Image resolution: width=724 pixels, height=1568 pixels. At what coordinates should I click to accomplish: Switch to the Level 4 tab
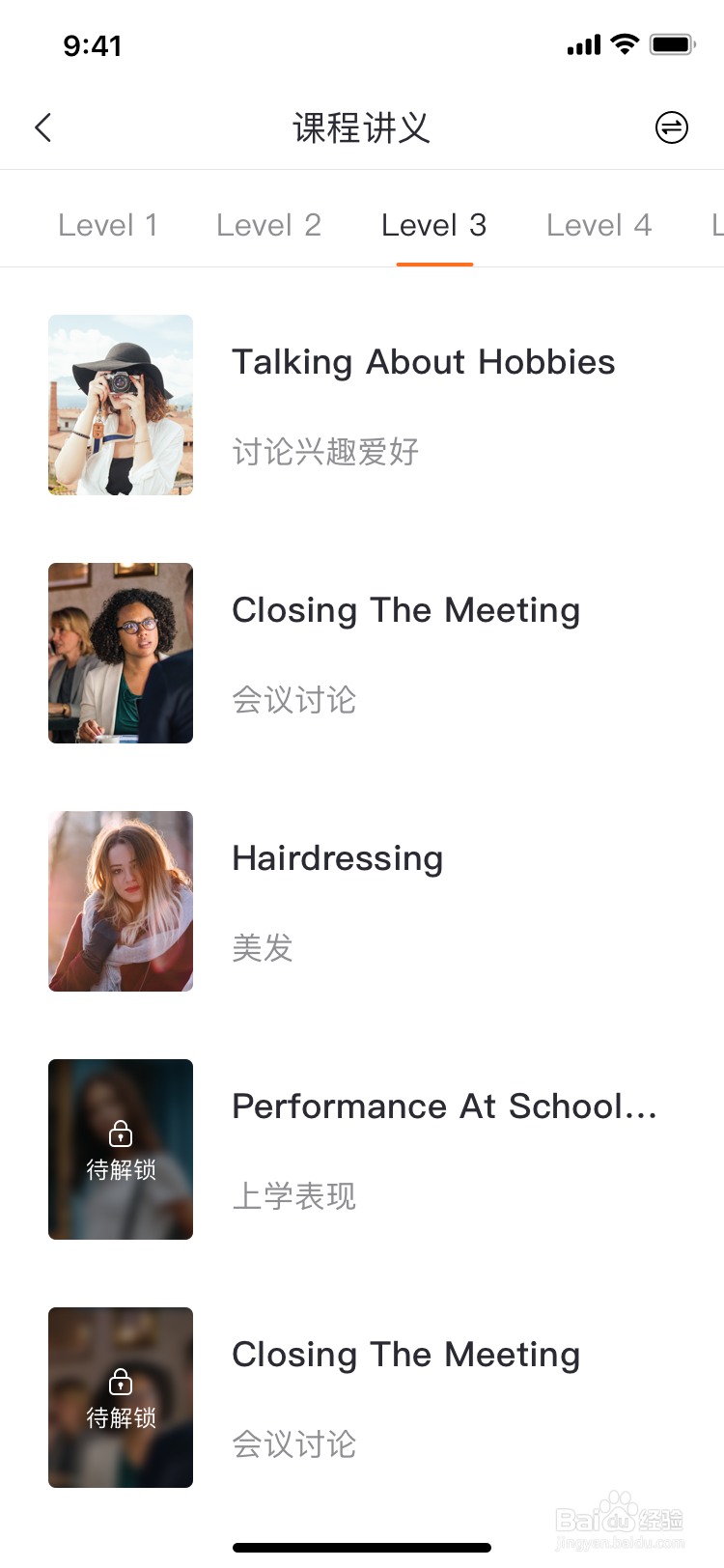[599, 225]
